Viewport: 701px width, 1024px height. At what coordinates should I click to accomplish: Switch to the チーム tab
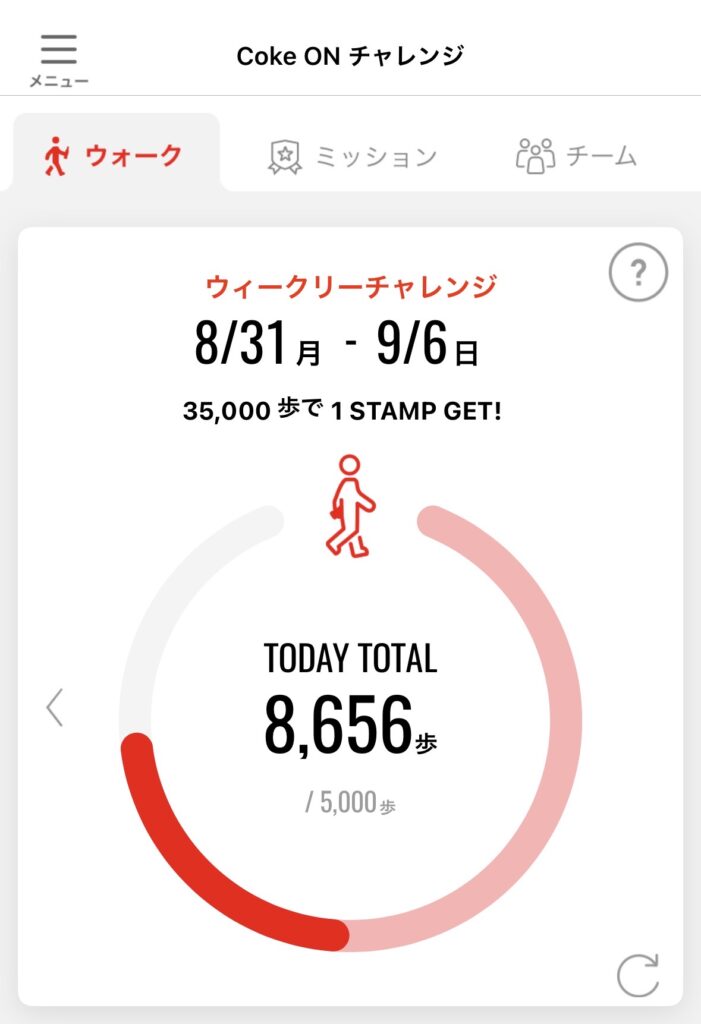point(576,156)
